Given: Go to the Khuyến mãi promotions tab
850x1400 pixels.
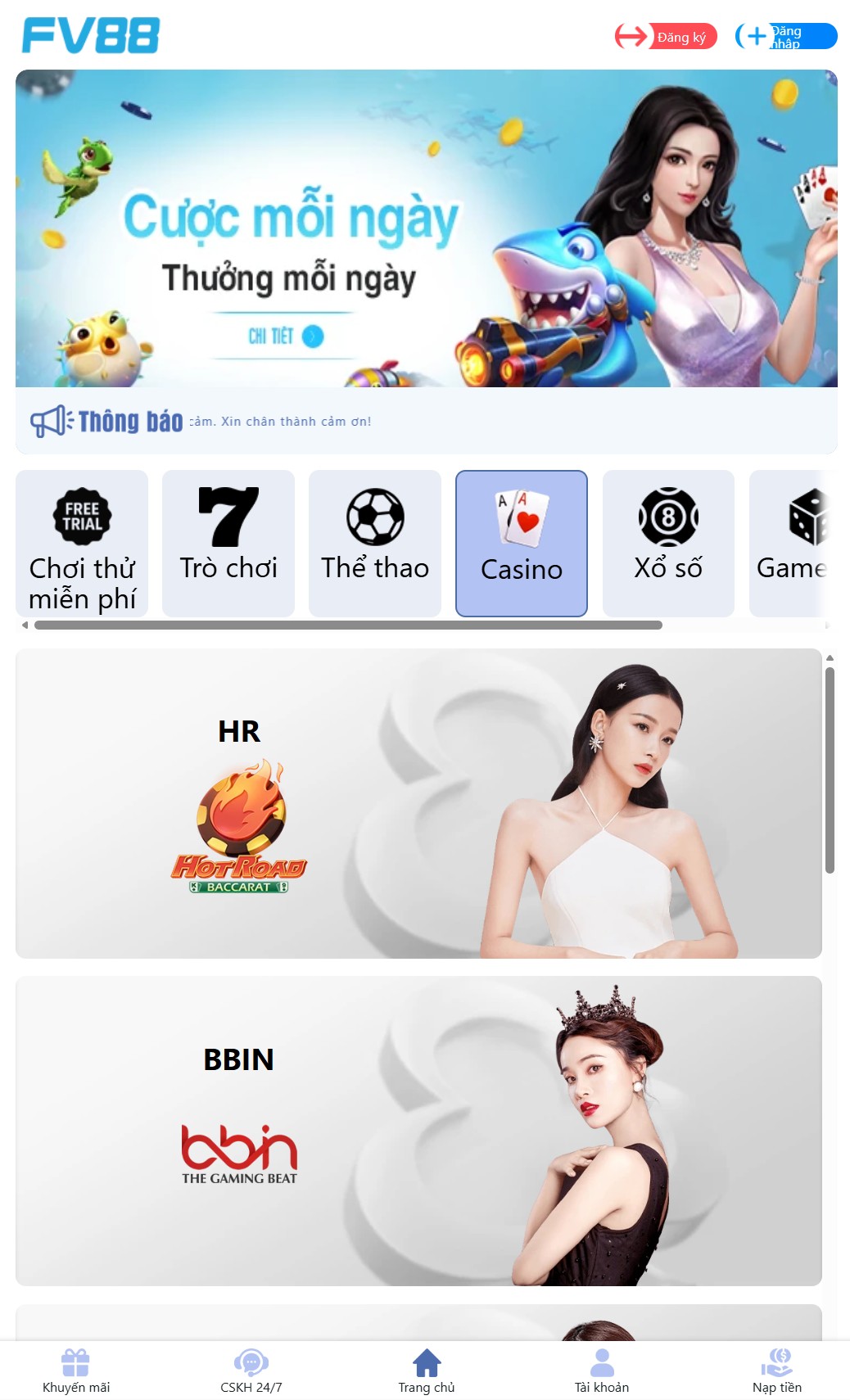Looking at the screenshot, I should 76,1371.
